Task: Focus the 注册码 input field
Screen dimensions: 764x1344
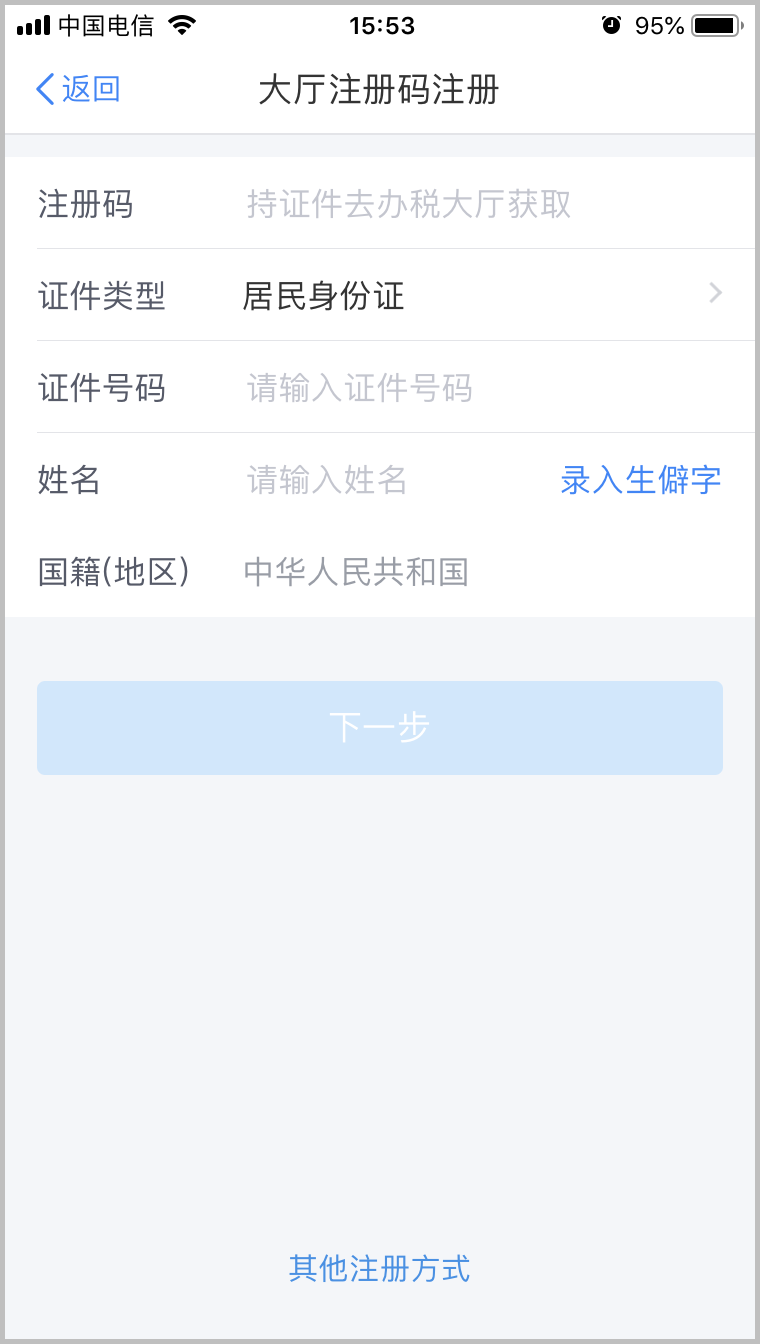Action: [484, 204]
